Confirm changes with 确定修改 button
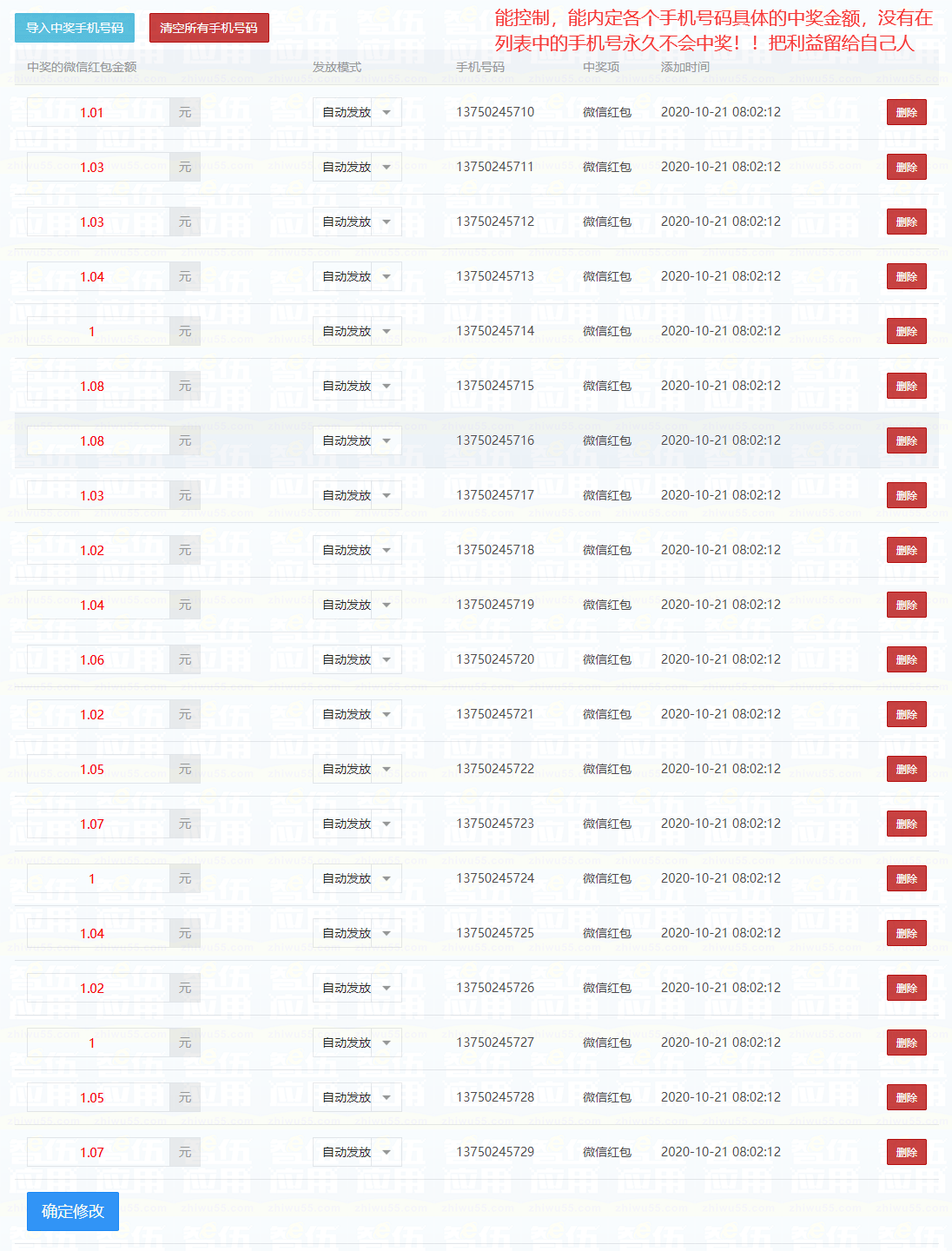Viewport: 952px width, 1251px height. pos(73,1211)
